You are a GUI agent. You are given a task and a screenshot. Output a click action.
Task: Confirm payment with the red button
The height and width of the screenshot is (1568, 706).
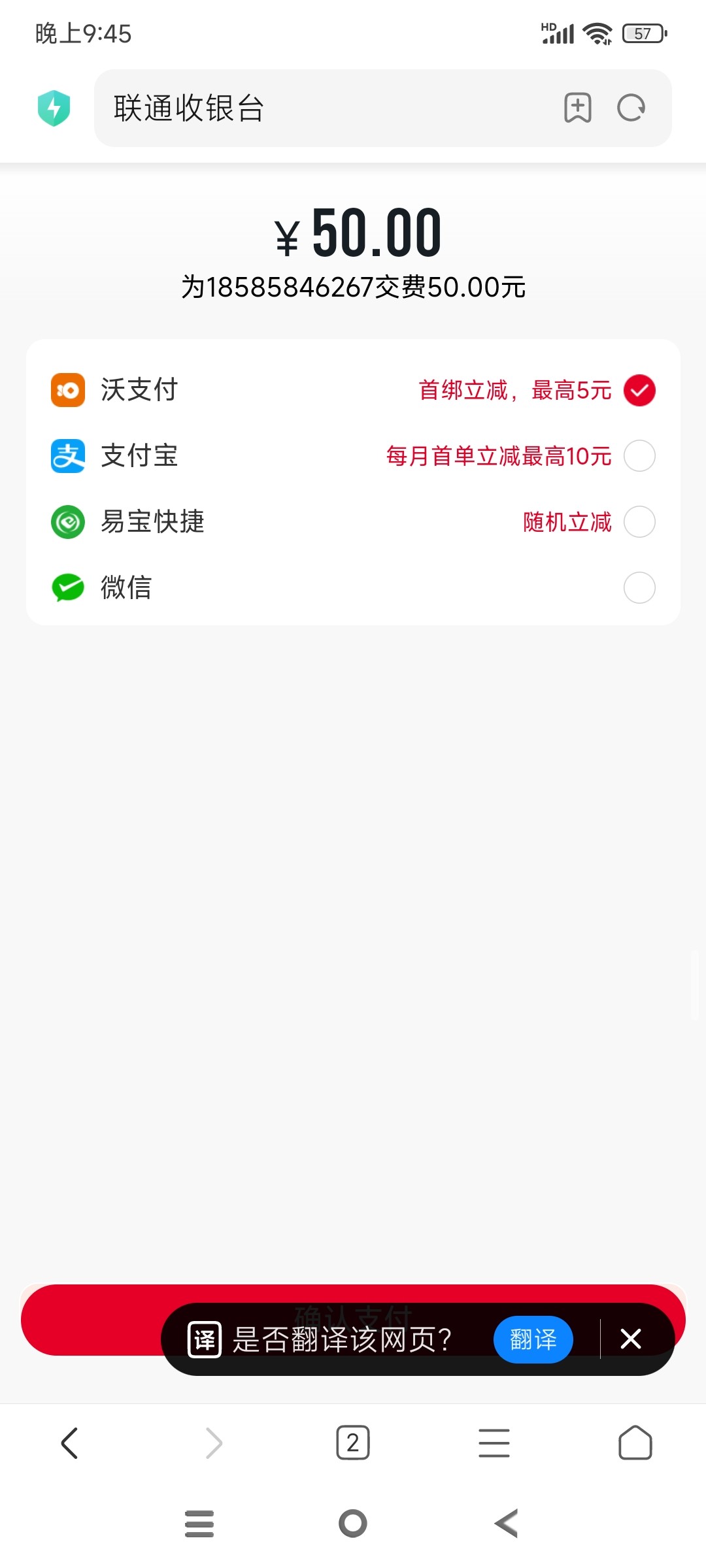[92, 1320]
